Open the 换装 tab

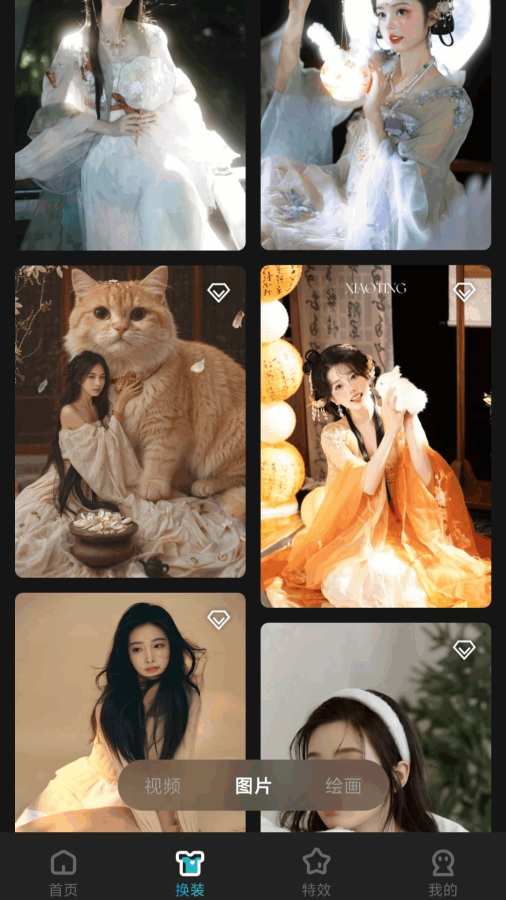pos(190,873)
